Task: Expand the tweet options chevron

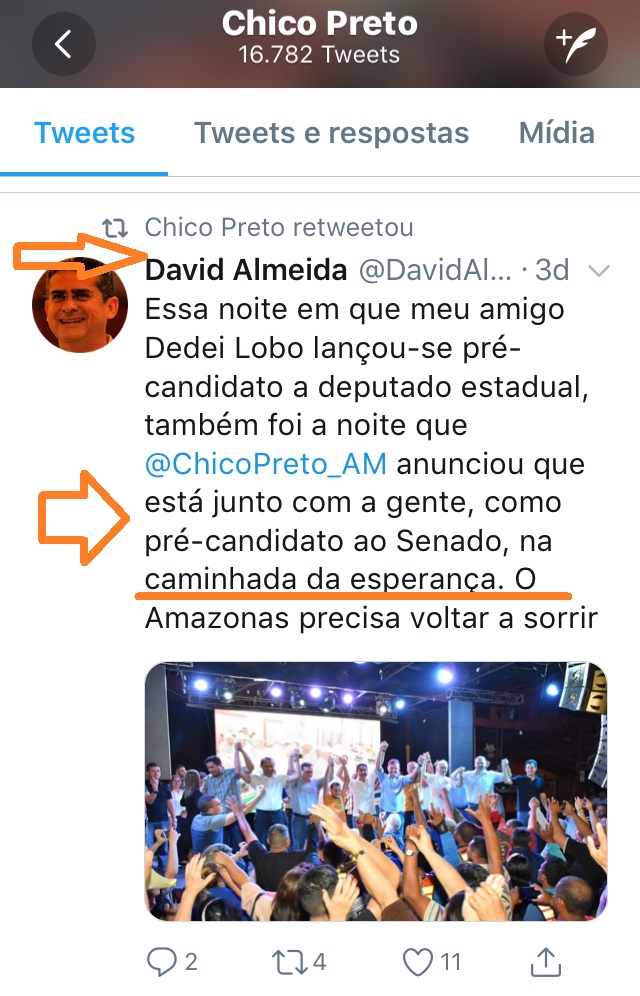Action: coord(600,271)
